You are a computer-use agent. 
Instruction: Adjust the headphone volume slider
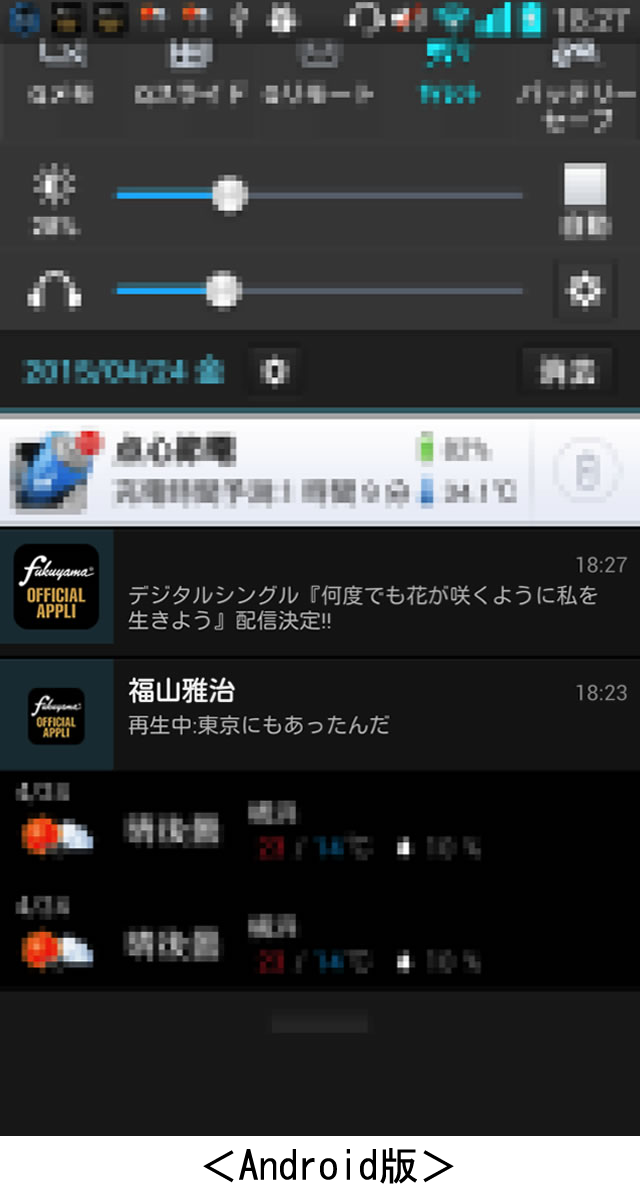tap(222, 290)
